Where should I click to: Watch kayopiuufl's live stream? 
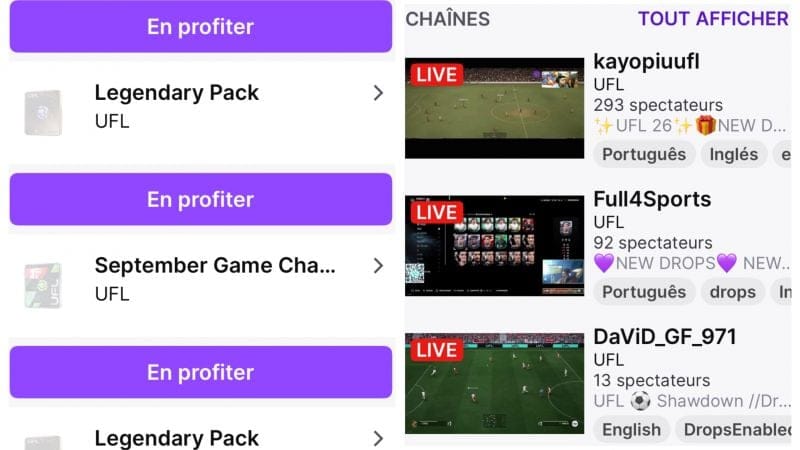pos(494,108)
